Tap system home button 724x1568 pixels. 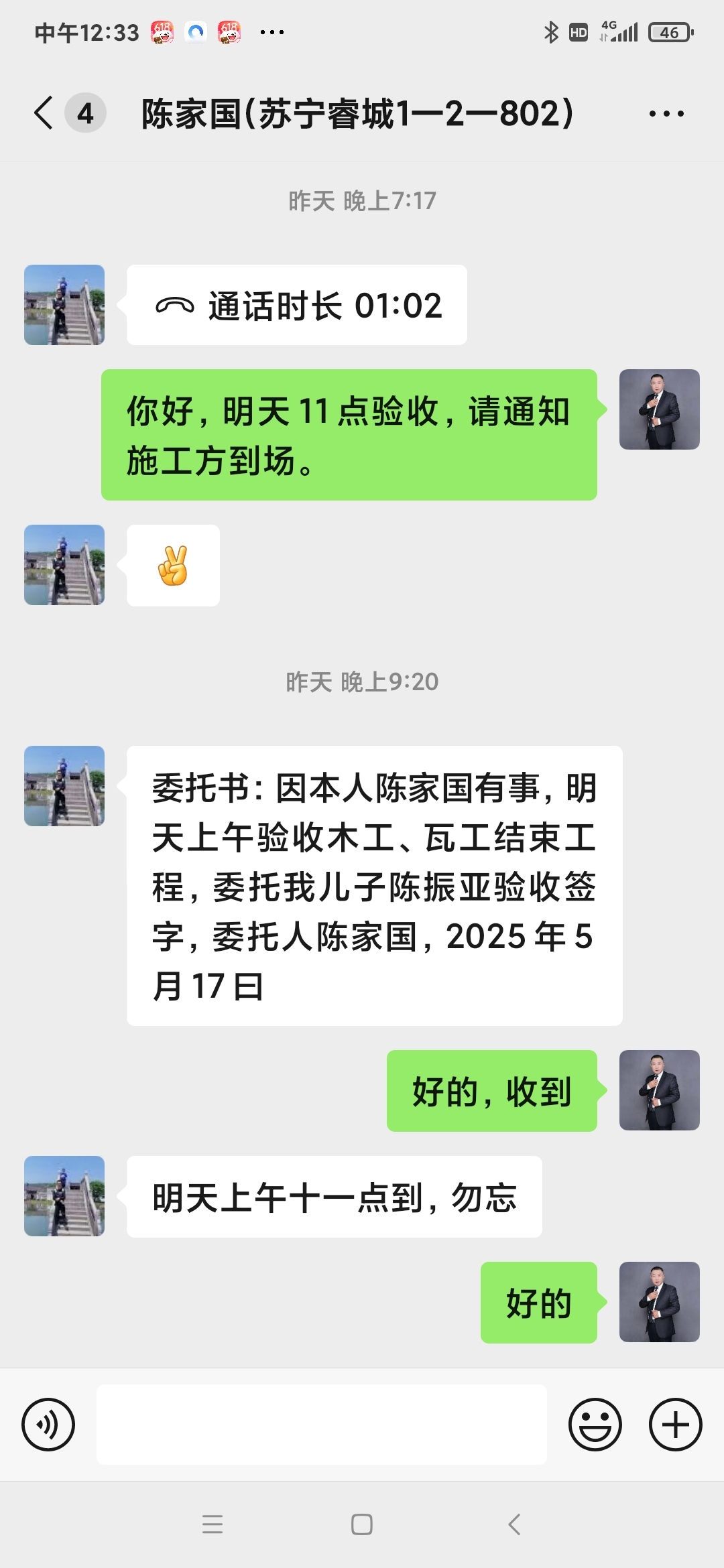point(362,1524)
